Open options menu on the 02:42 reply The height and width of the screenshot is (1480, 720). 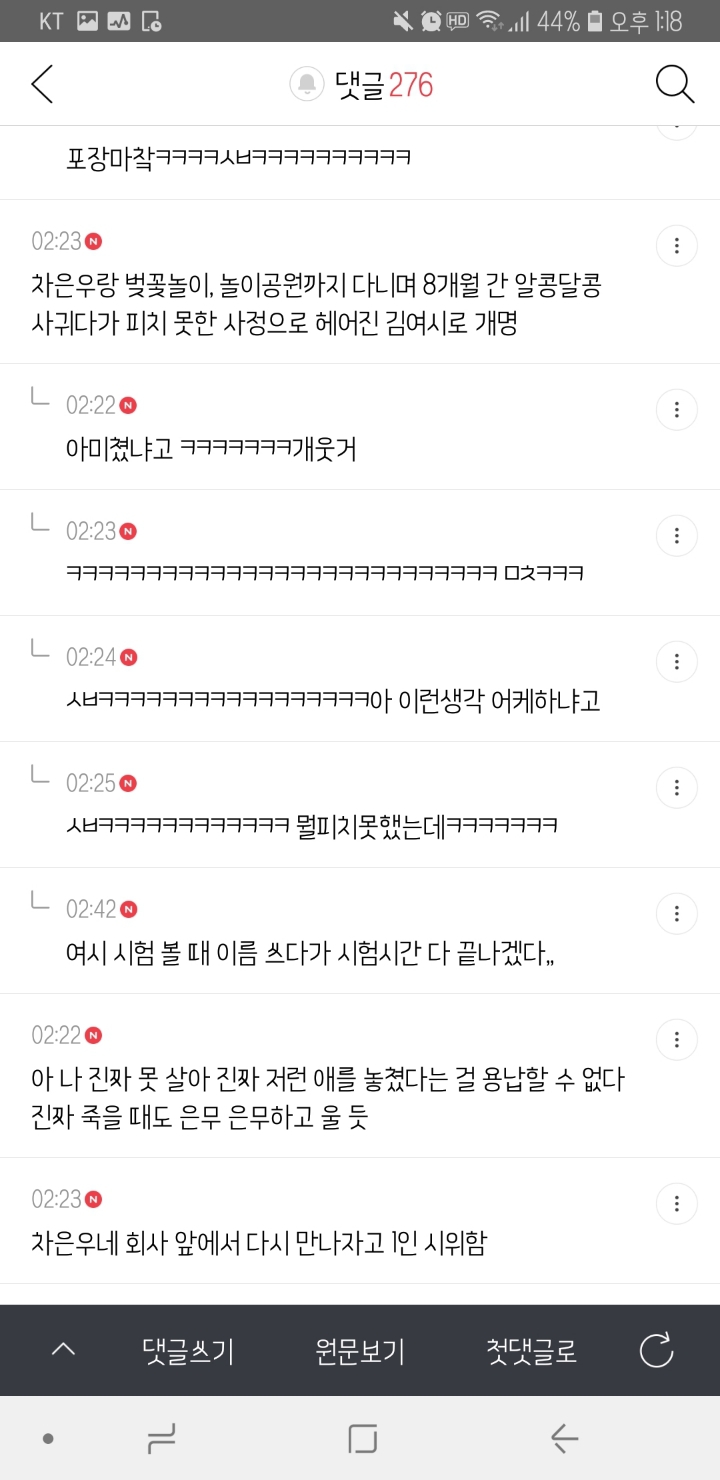coord(677,913)
